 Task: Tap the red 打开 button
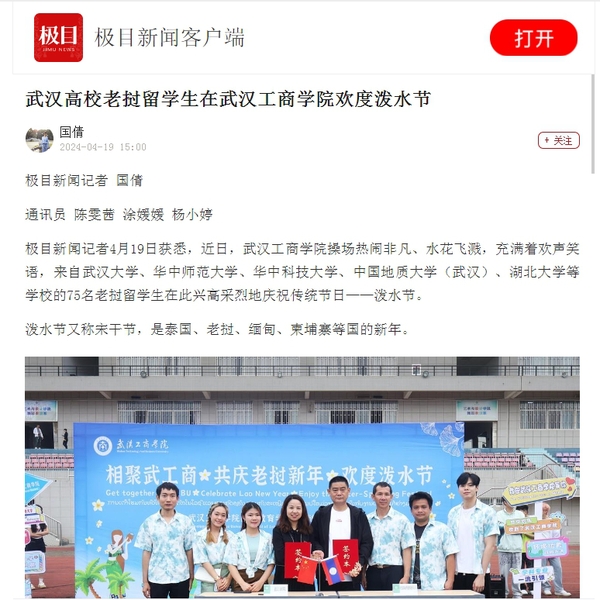pyautogui.click(x=533, y=38)
